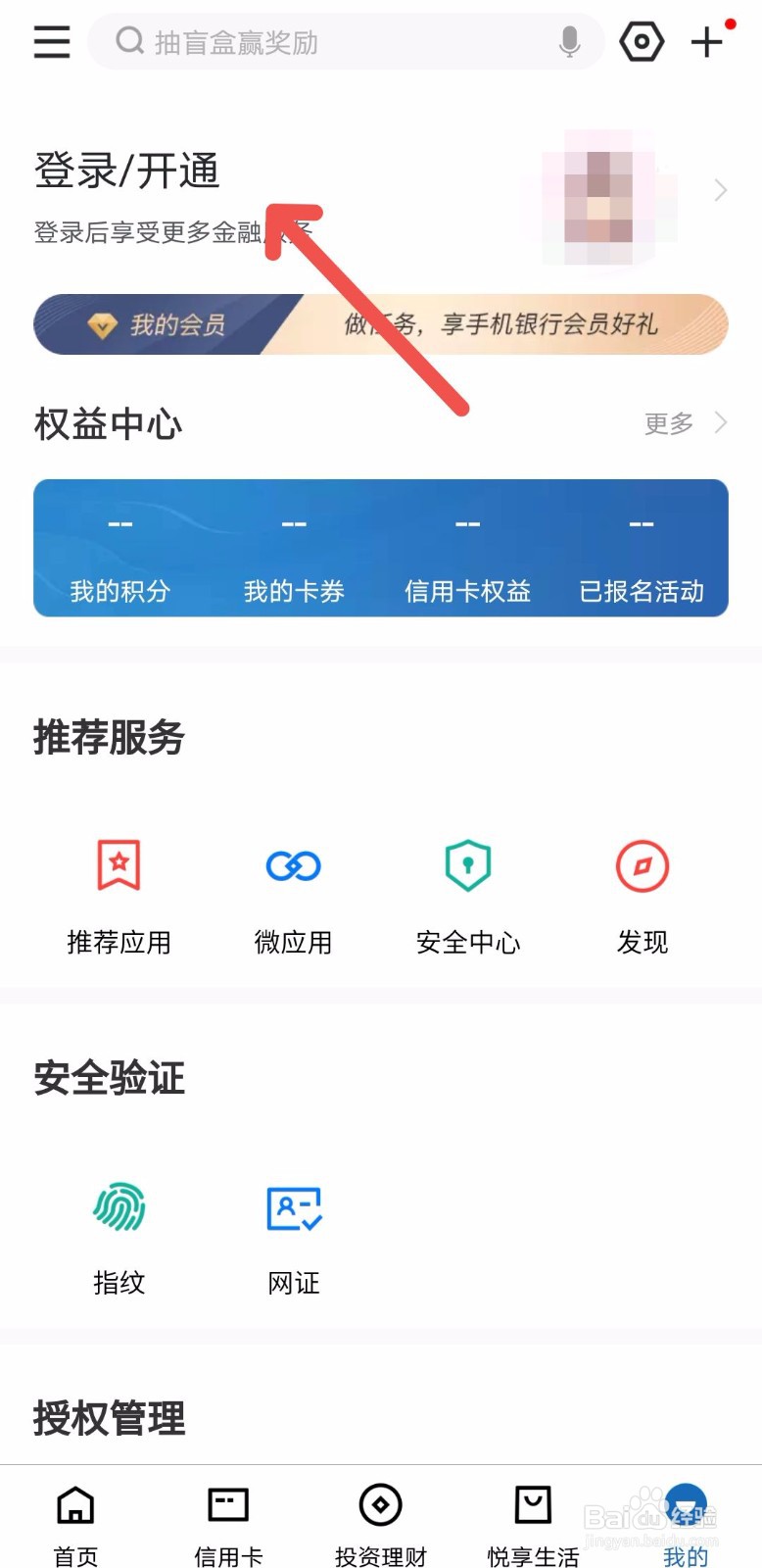Viewport: 762px width, 1568px height.
Task: Open the hamburger menu at top left
Action: (51, 42)
